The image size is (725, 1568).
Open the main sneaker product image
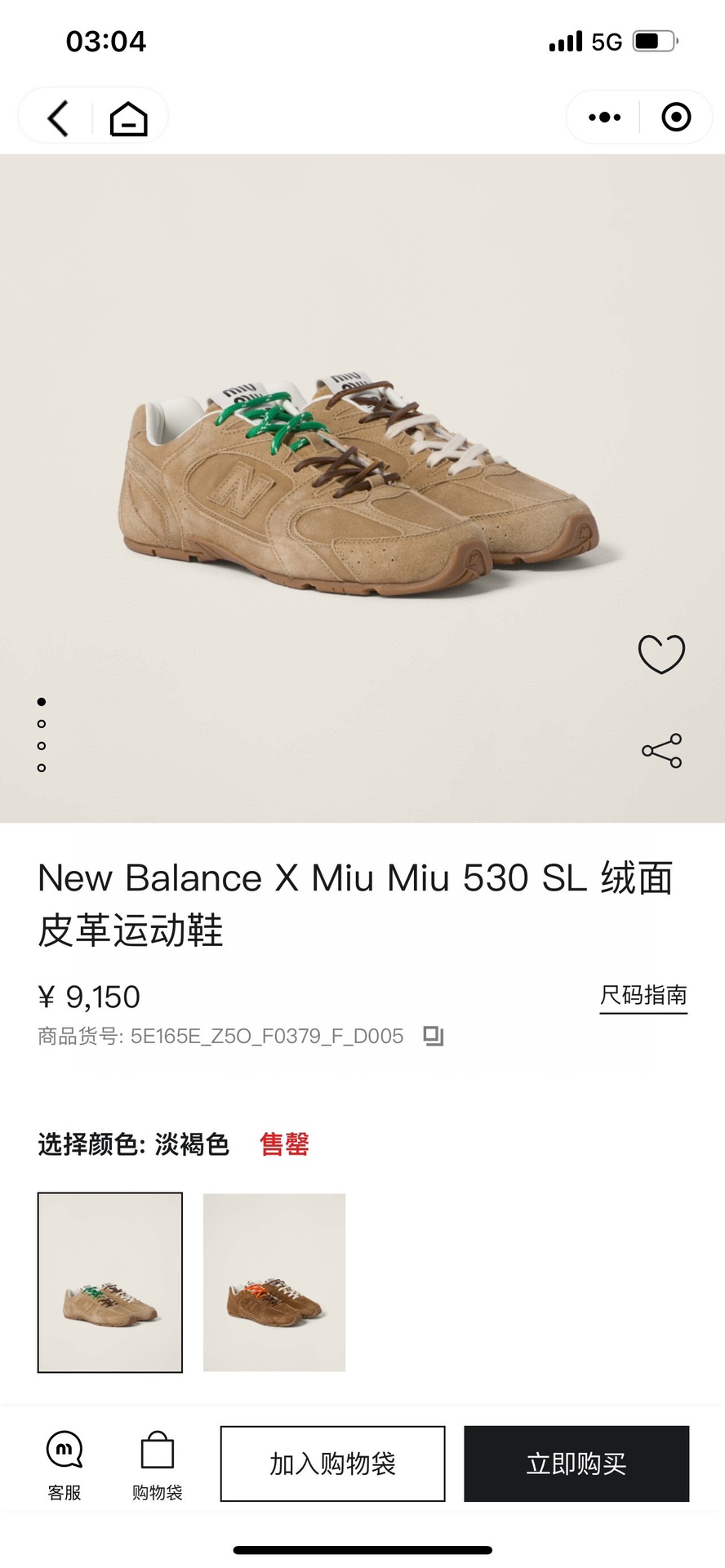(x=362, y=488)
